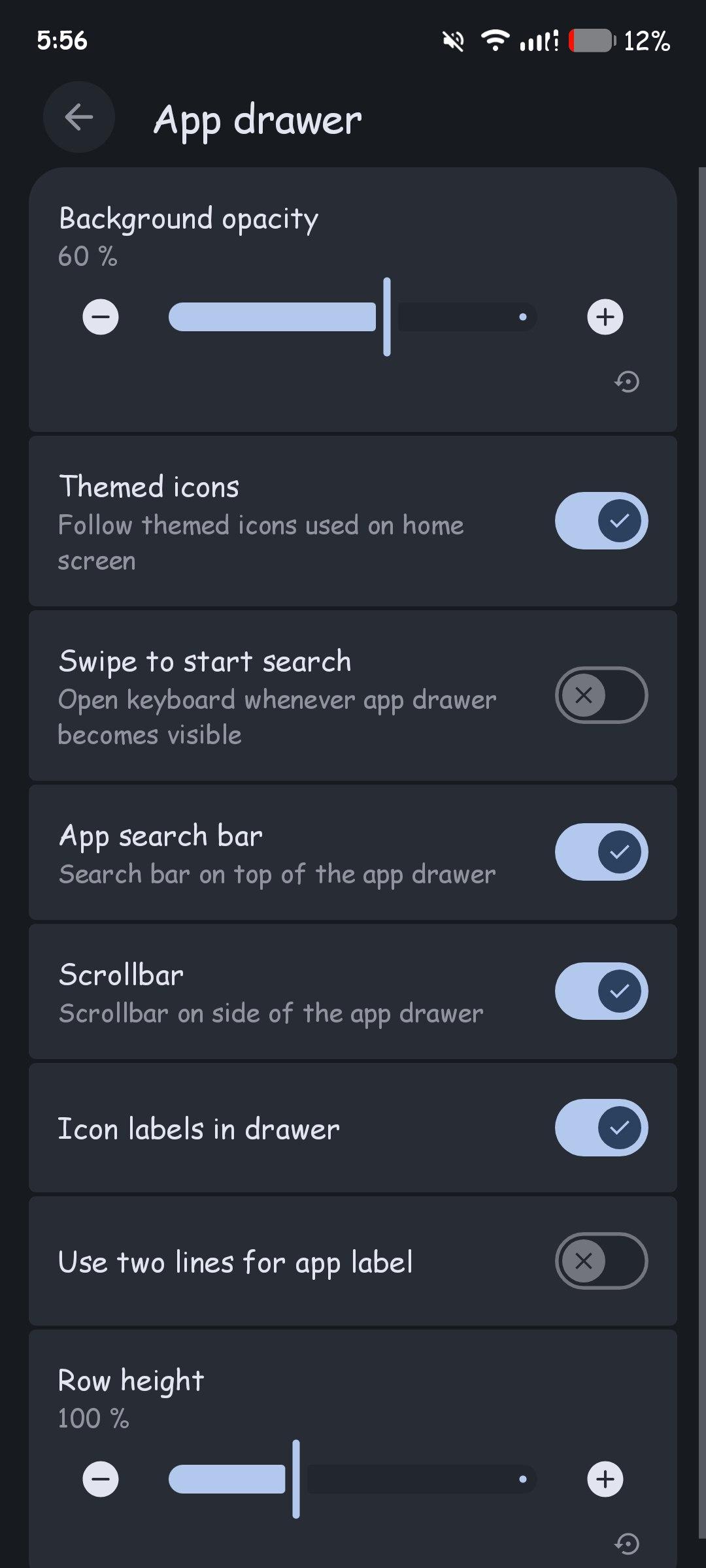Tap the Background opacity slider track
706x1568 pixels.
tap(353, 317)
